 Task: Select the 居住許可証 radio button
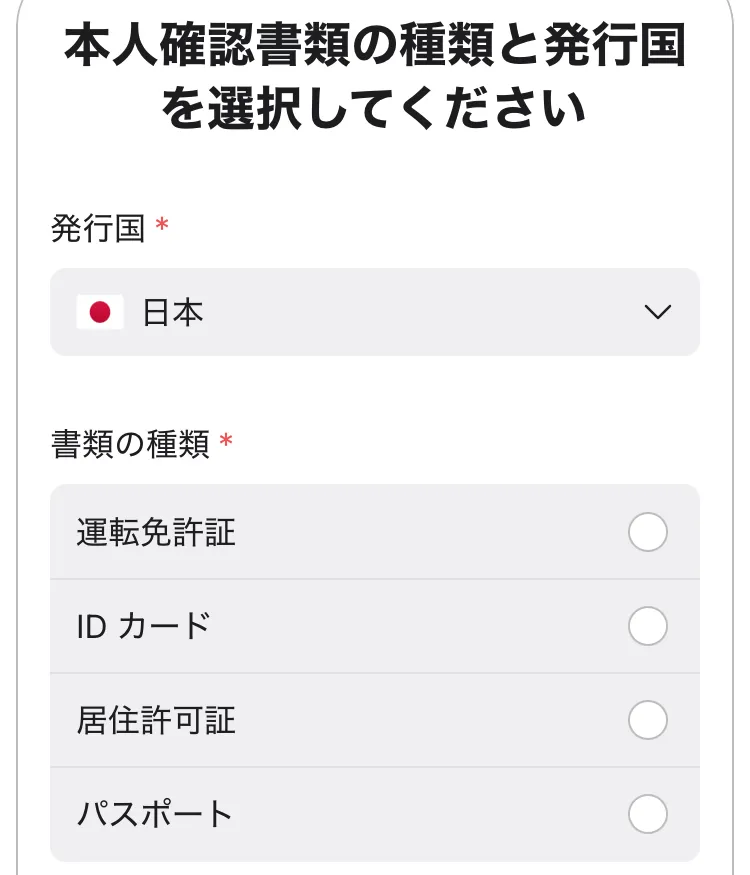(x=648, y=721)
